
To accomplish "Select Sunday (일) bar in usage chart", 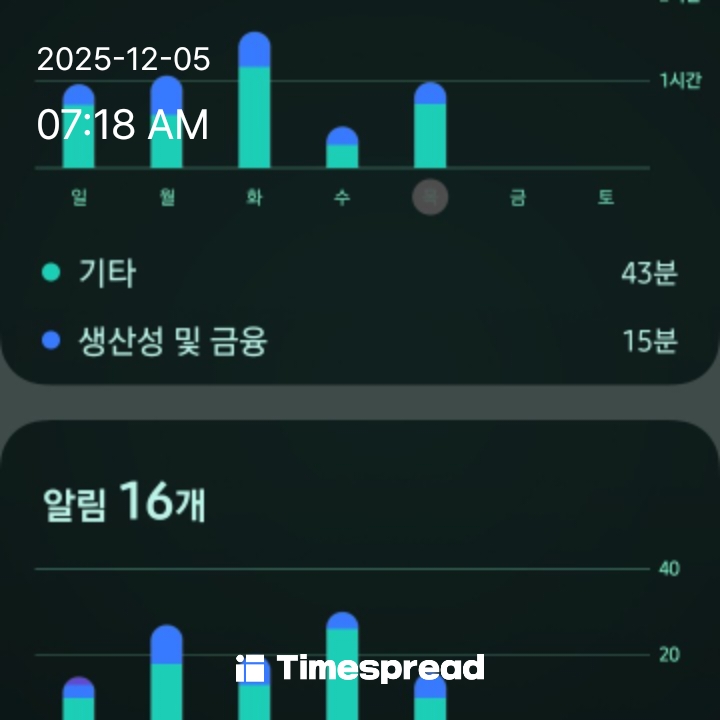I will coord(79,130).
